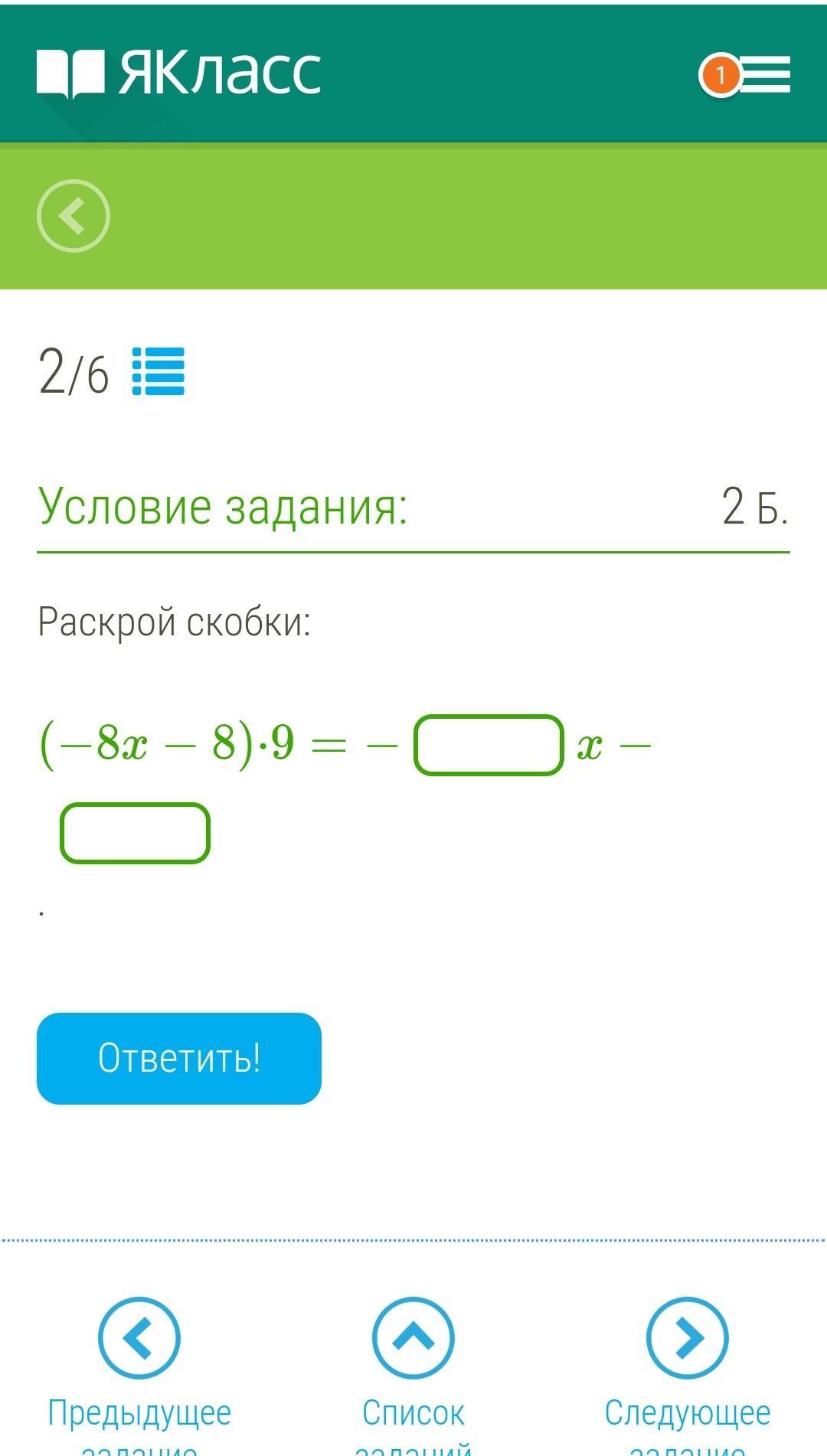Select the second answer field
827x1456 pixels.
pos(135,833)
